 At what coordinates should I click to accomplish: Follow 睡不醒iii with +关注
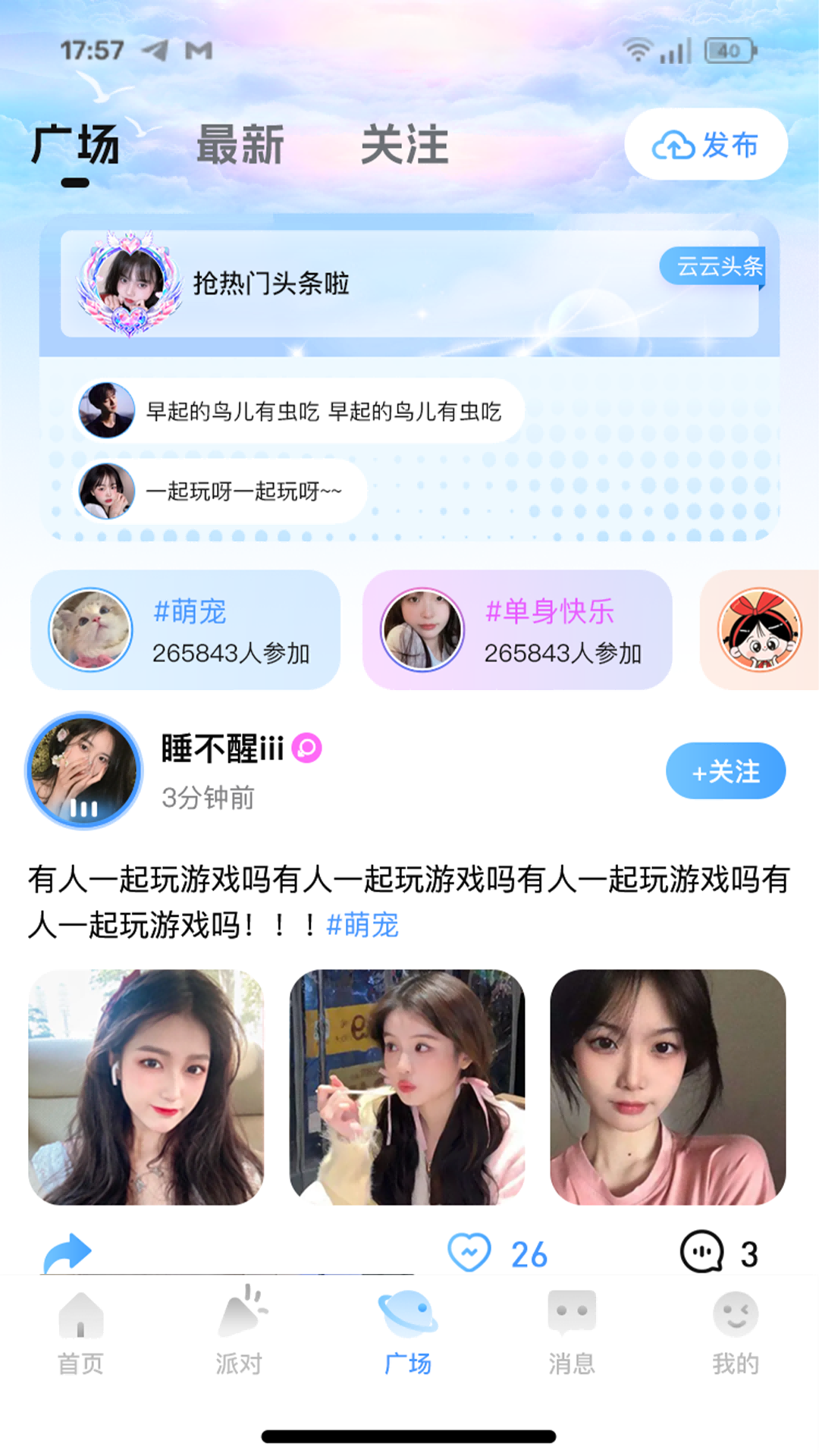(725, 771)
